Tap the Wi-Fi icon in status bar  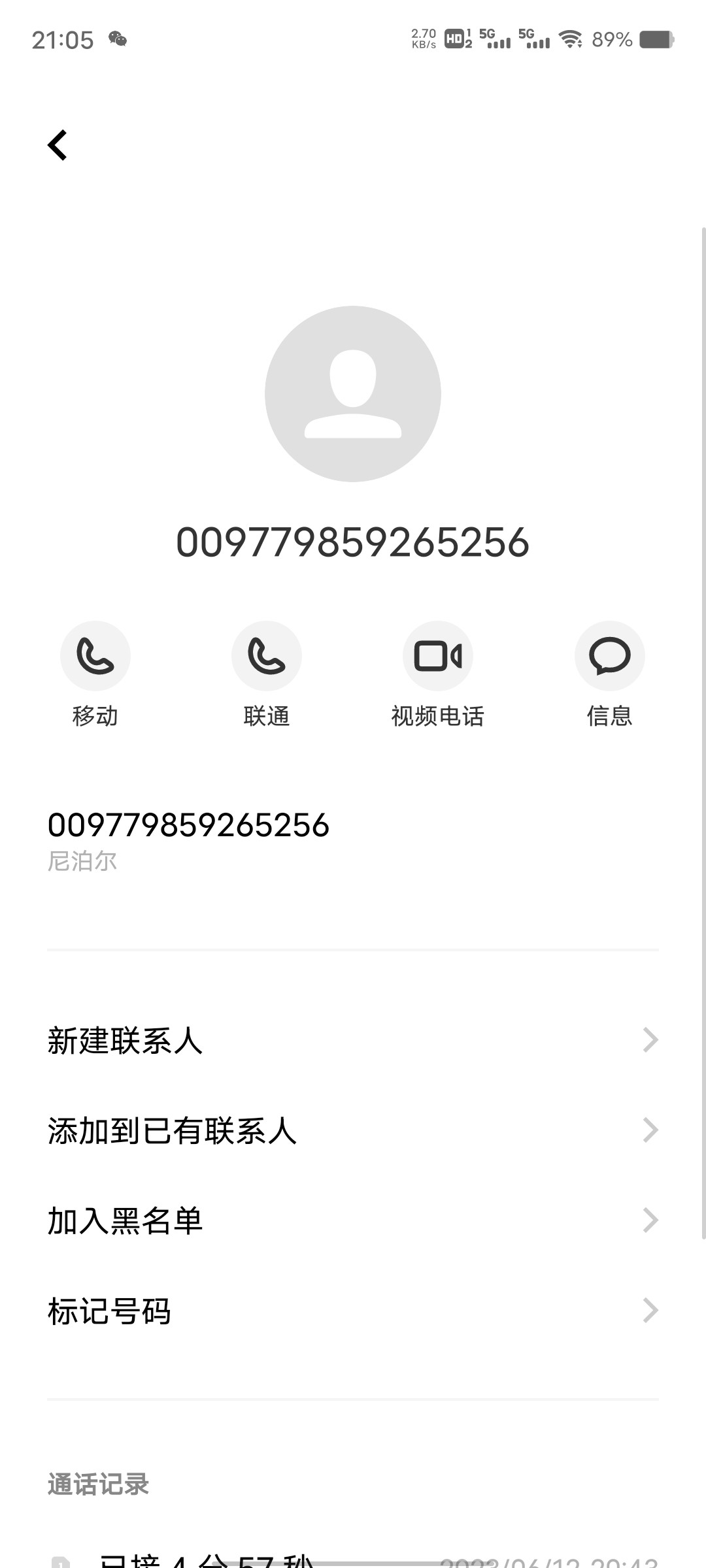(x=571, y=41)
